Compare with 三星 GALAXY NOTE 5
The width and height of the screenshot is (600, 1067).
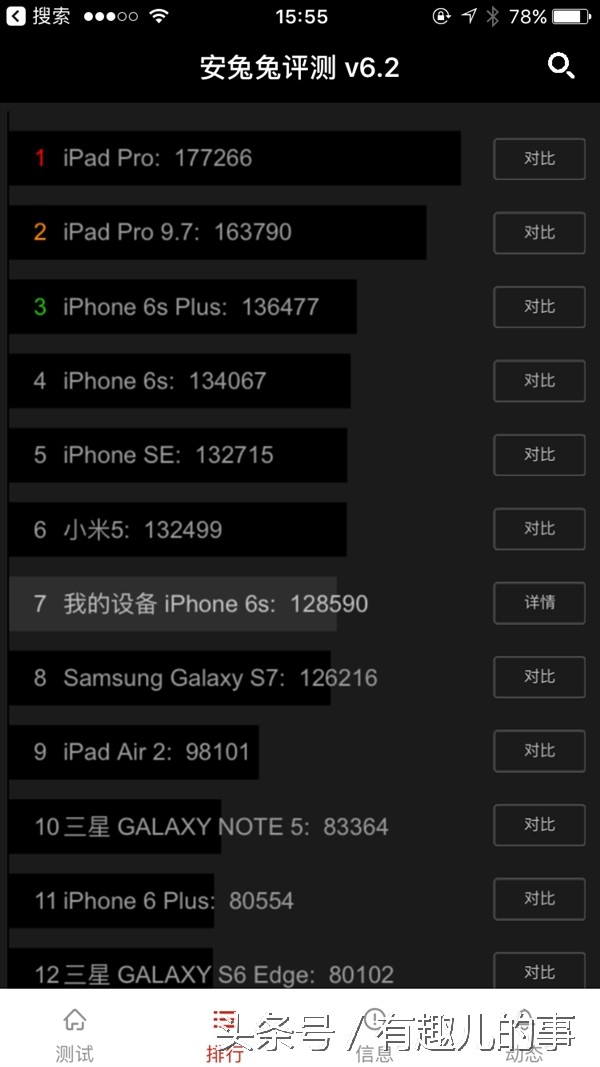[539, 825]
